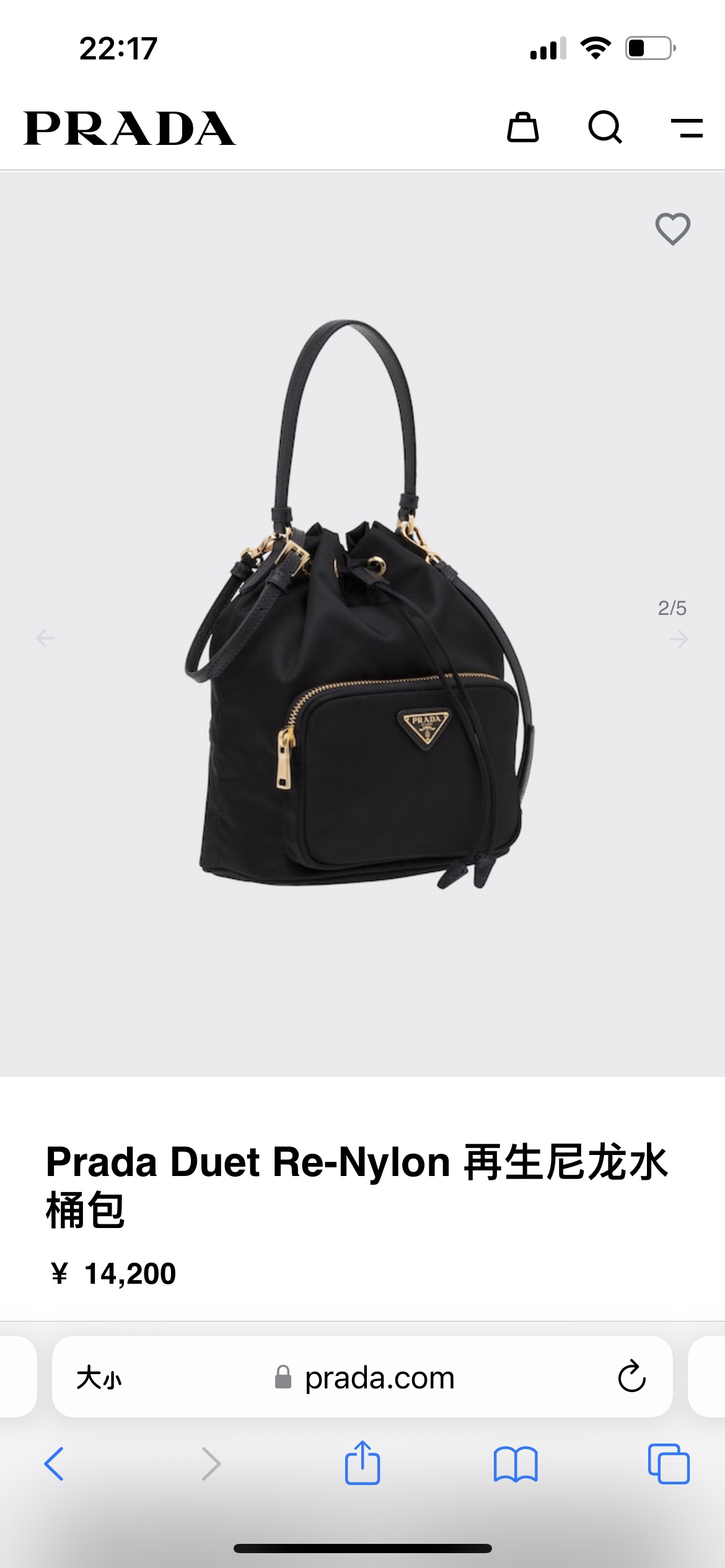Show the next product image
This screenshot has width=725, height=1568.
[679, 638]
